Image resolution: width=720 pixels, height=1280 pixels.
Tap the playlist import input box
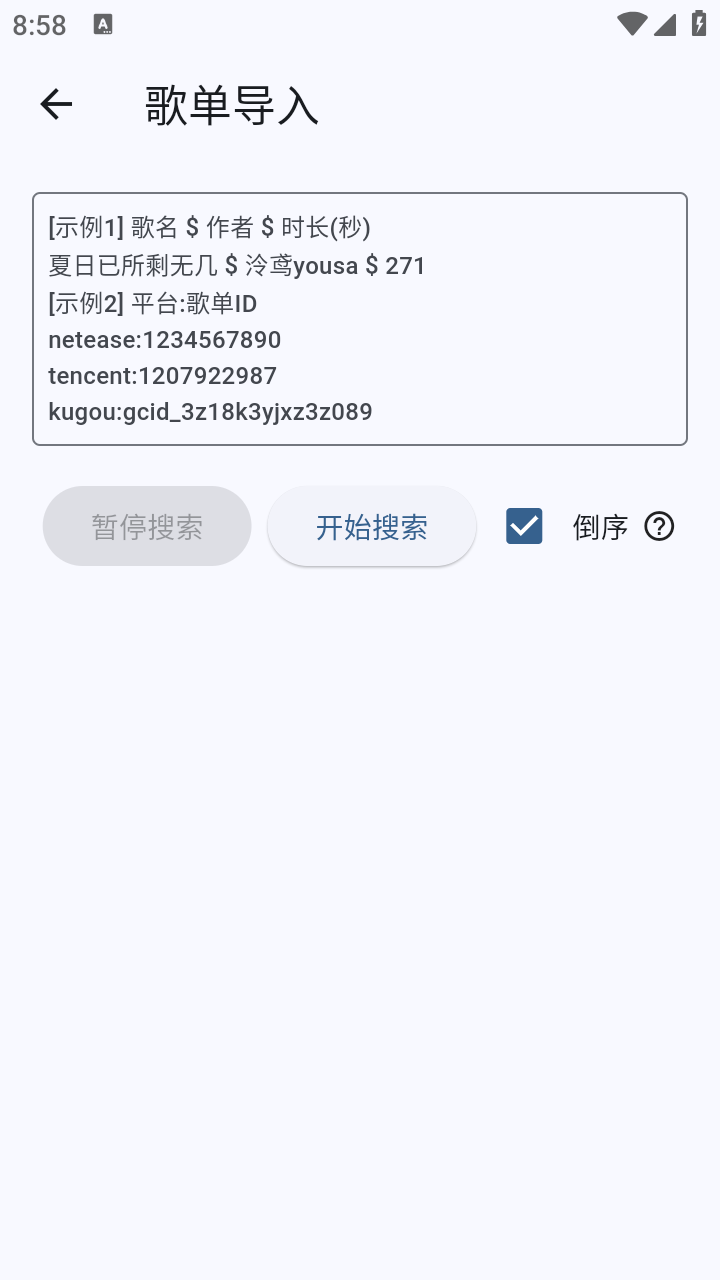360,318
